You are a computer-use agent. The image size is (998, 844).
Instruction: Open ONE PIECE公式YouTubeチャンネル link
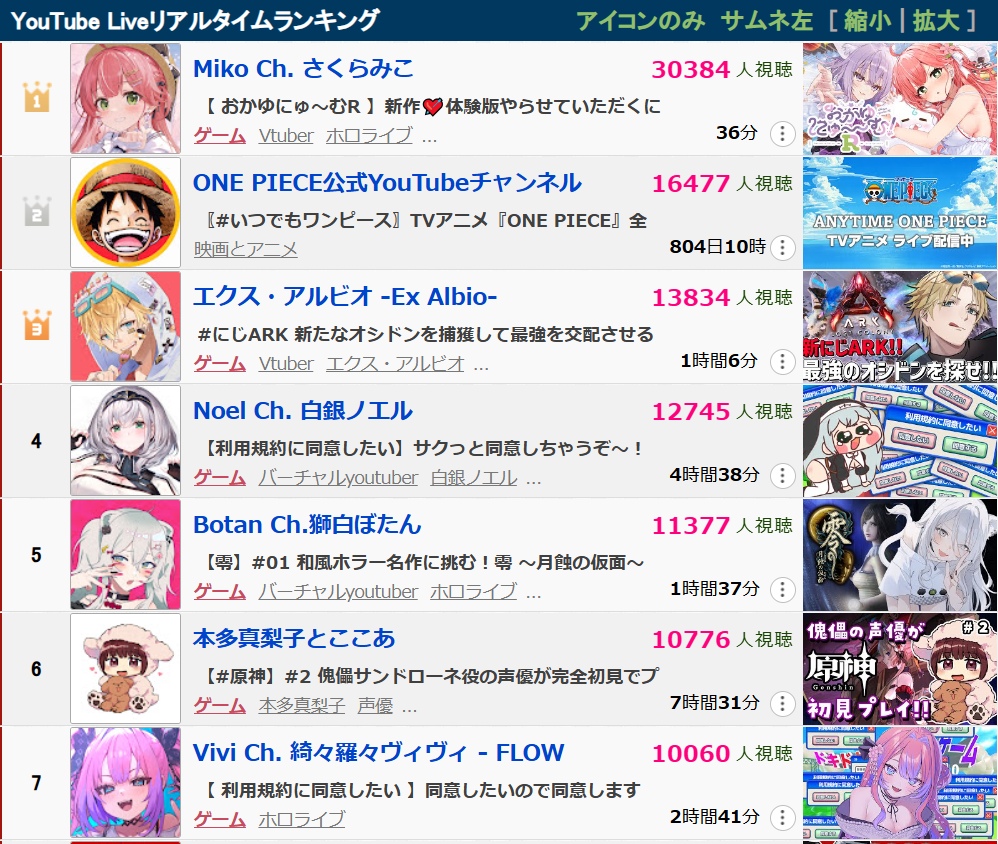point(387,183)
